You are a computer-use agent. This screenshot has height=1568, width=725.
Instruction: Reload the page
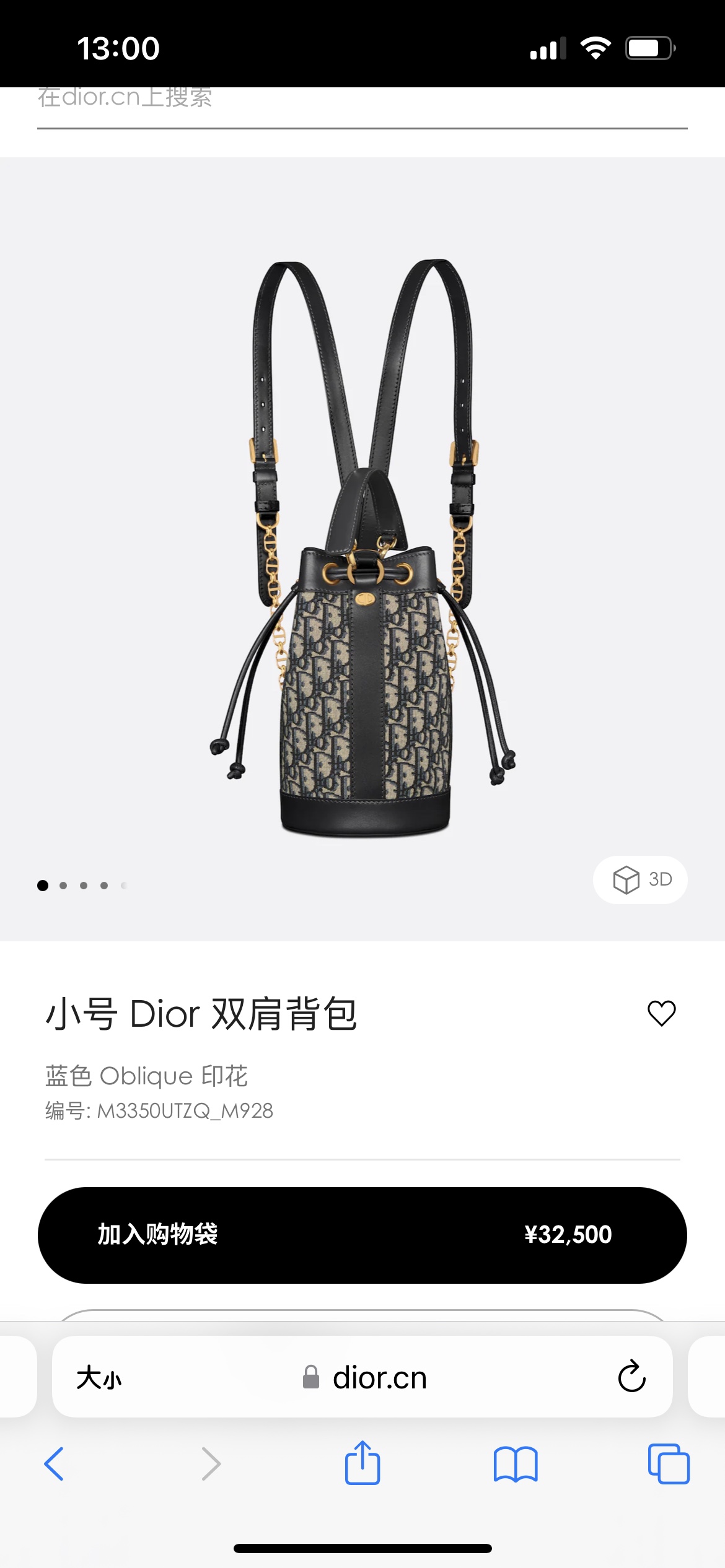pos(631,1377)
